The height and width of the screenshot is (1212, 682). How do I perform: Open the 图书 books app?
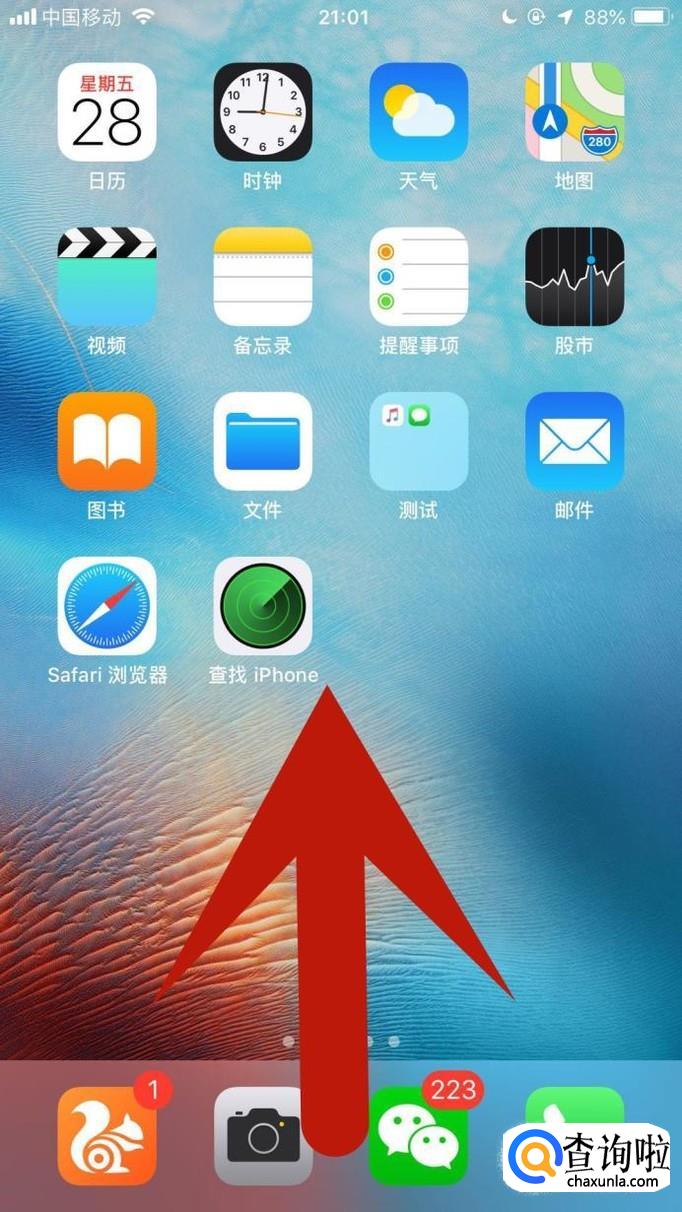point(107,441)
